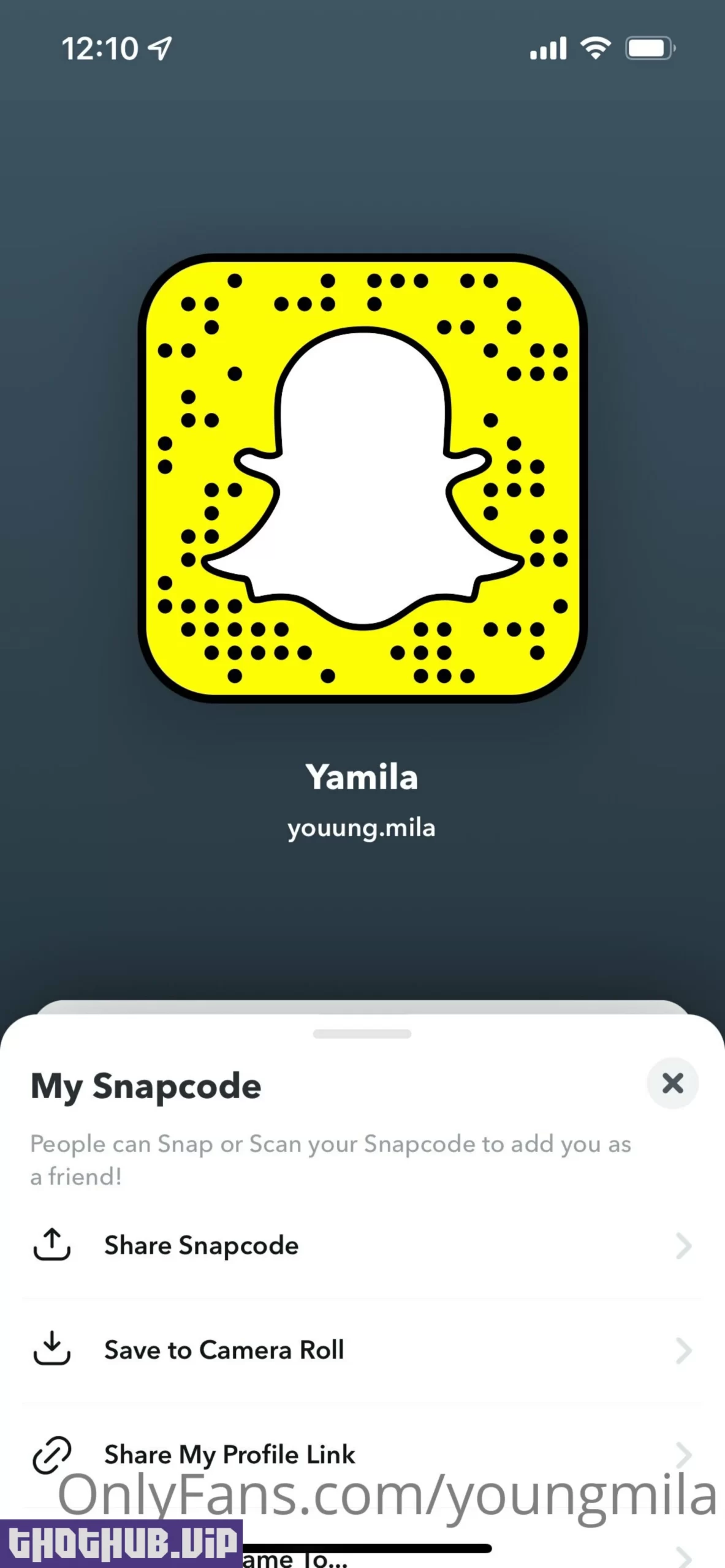Close the My Snapcode sheet
Viewport: 725px width, 1568px height.
[x=672, y=1083]
